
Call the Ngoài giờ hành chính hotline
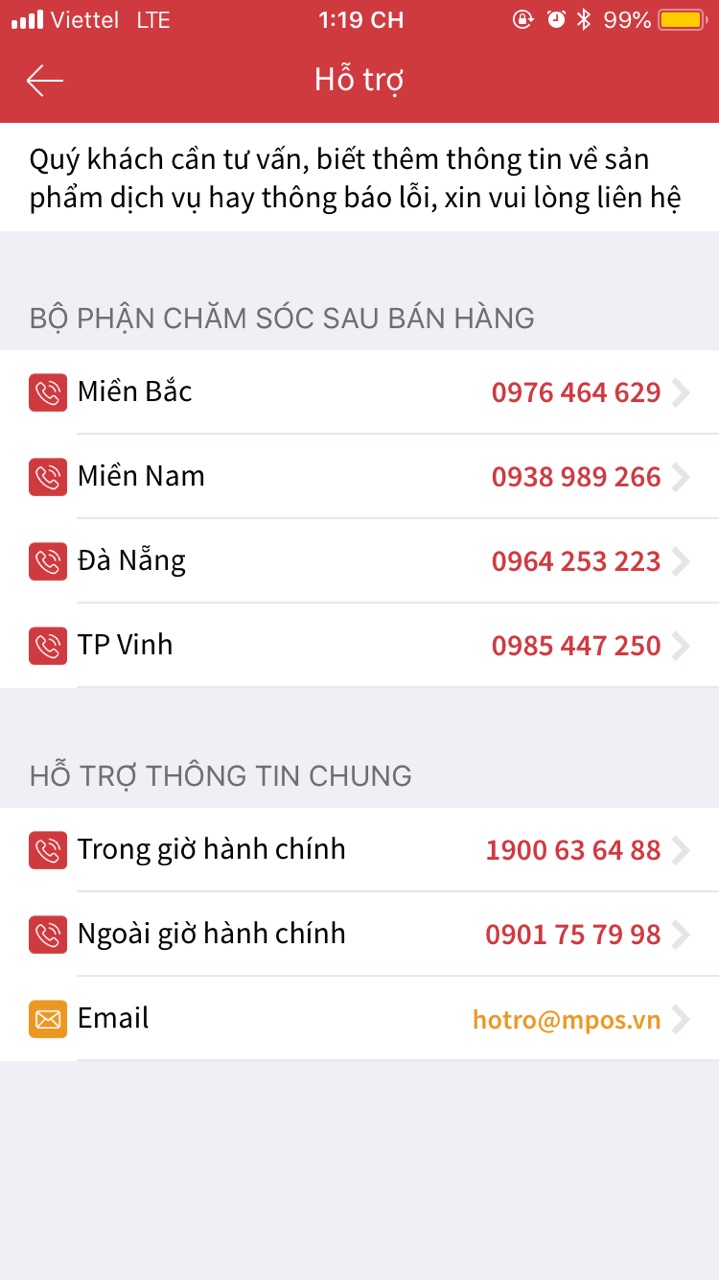tap(359, 934)
